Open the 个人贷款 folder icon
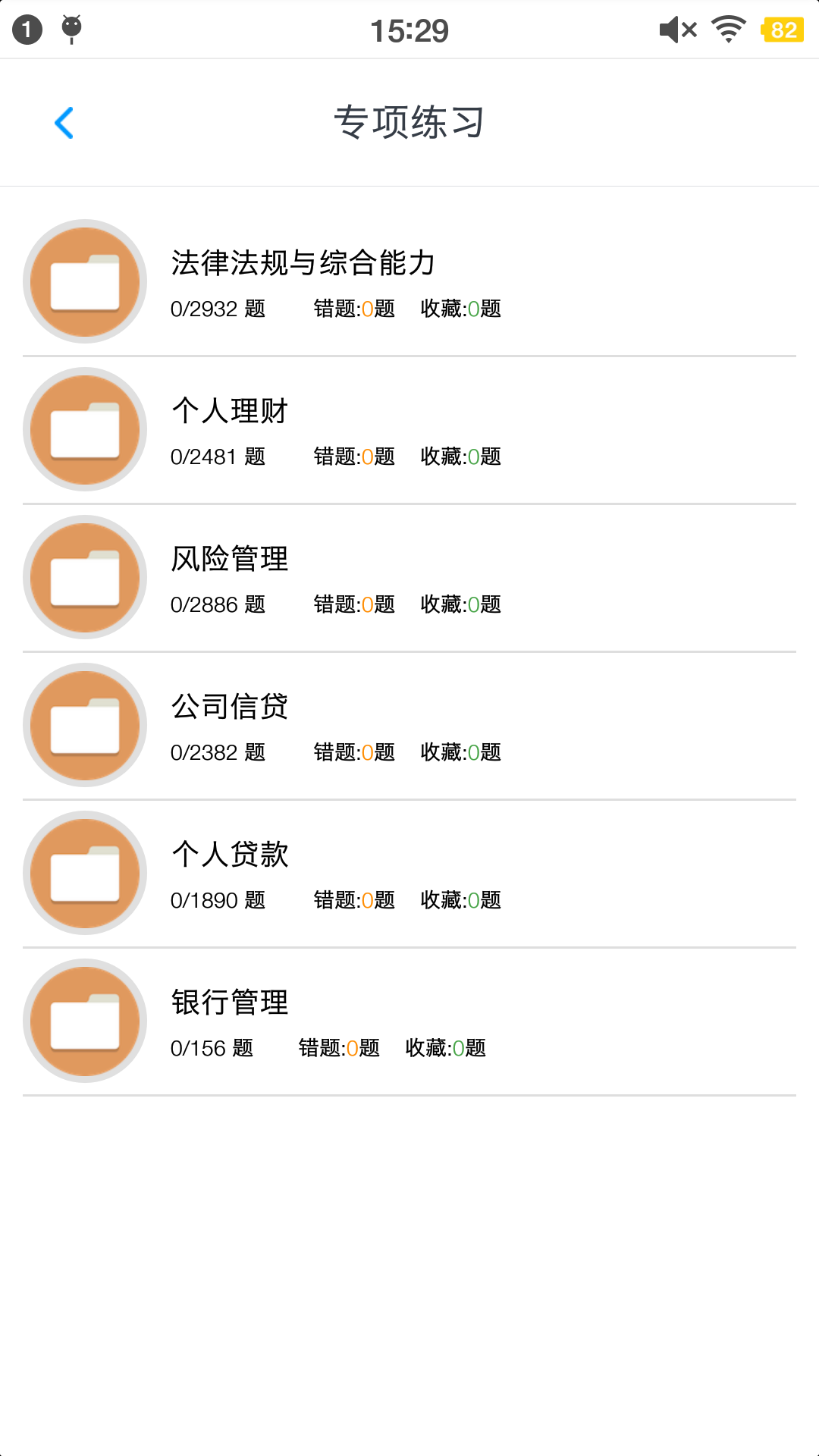 click(84, 873)
